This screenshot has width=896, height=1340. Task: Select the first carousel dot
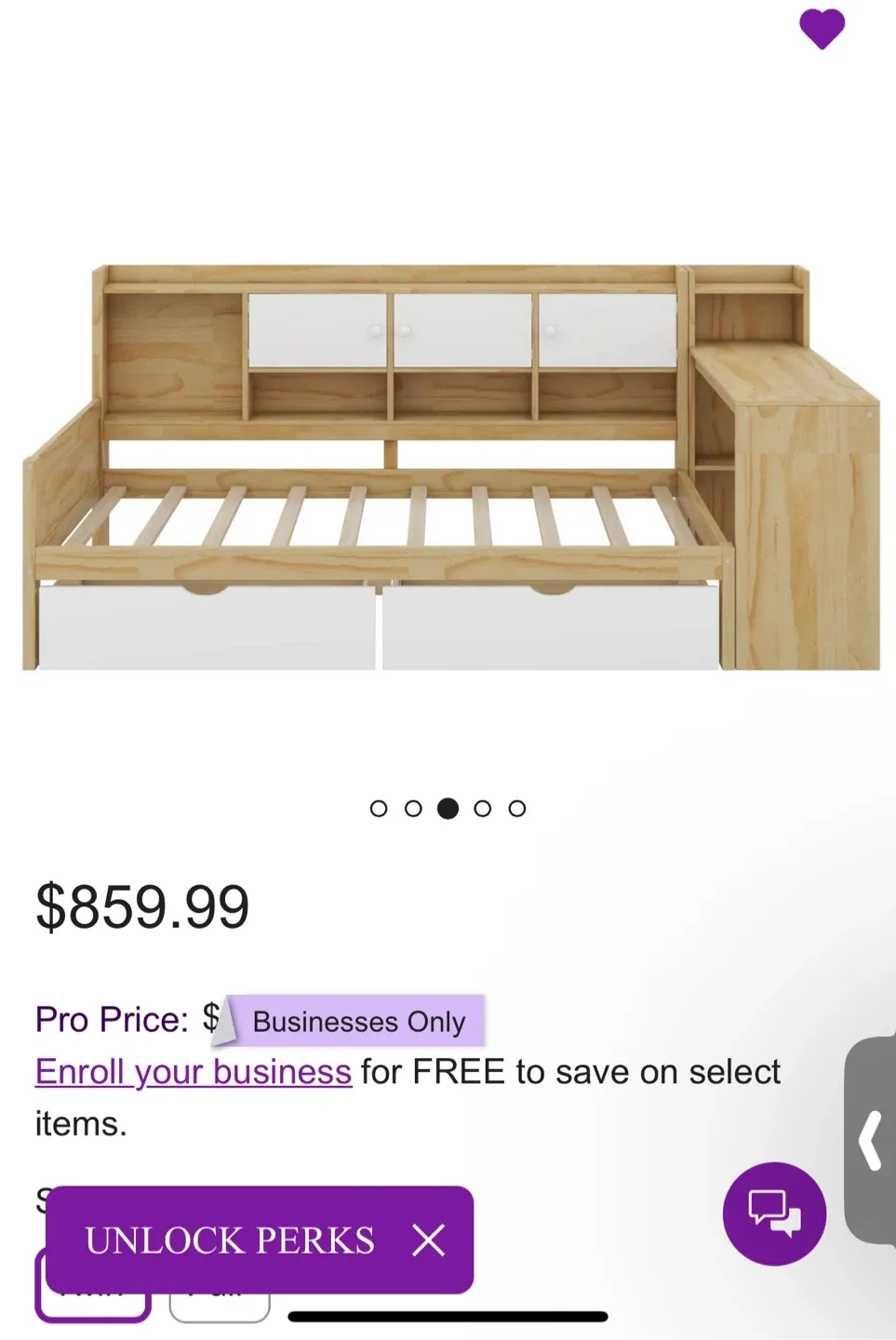tap(379, 808)
